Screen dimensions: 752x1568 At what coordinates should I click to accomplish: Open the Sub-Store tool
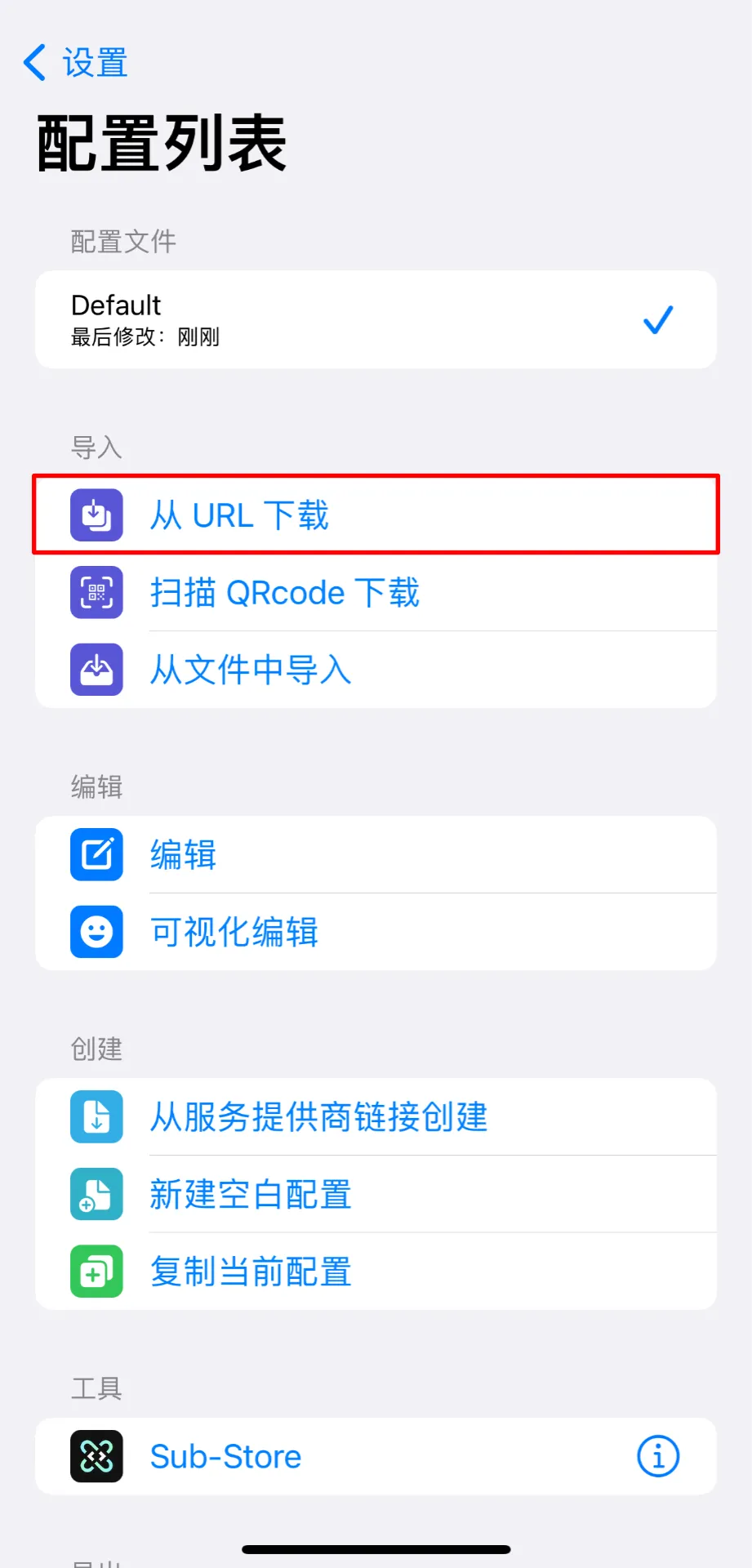pos(327,1457)
